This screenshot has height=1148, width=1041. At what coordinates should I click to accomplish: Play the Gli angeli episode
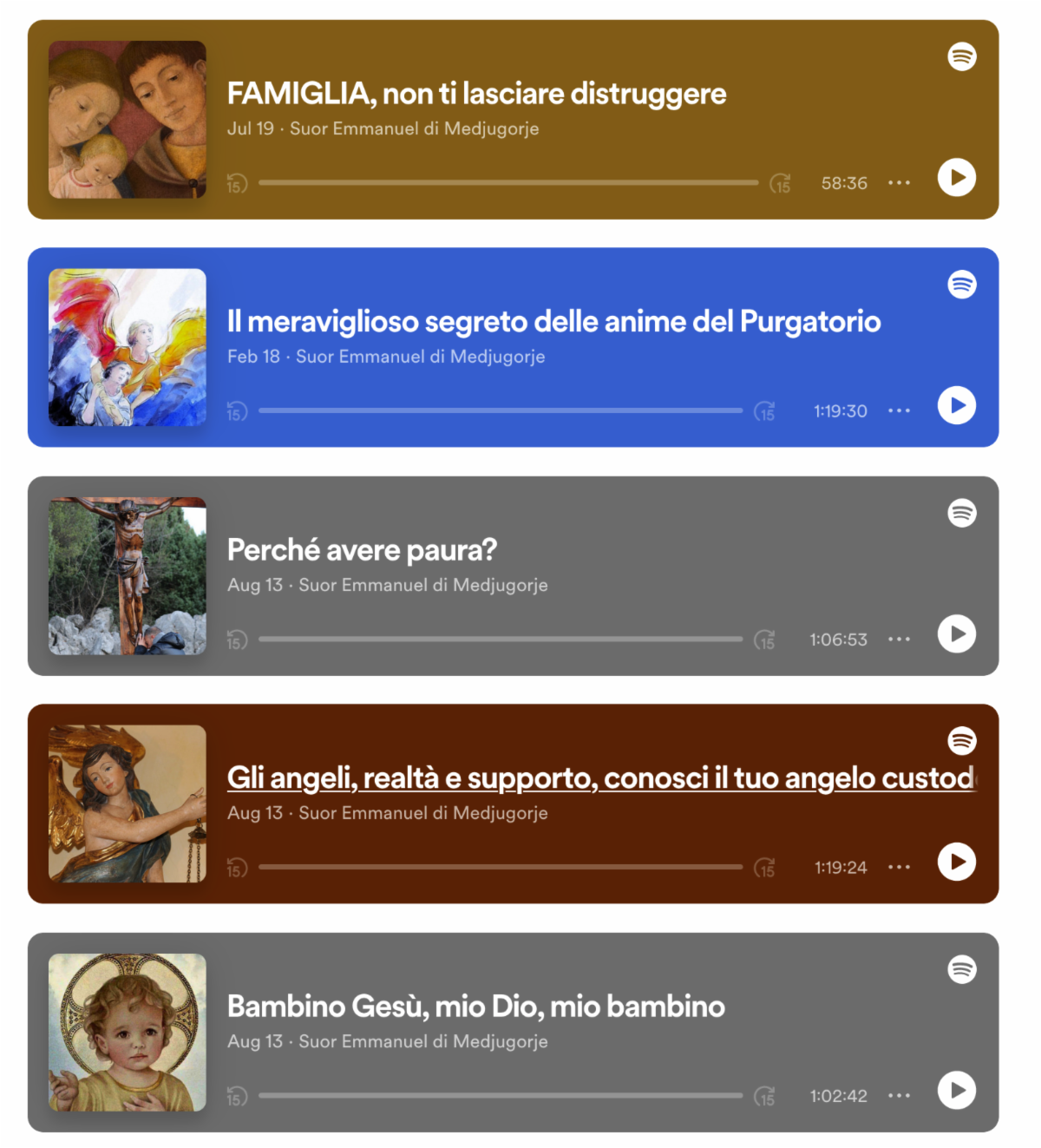[x=957, y=862]
